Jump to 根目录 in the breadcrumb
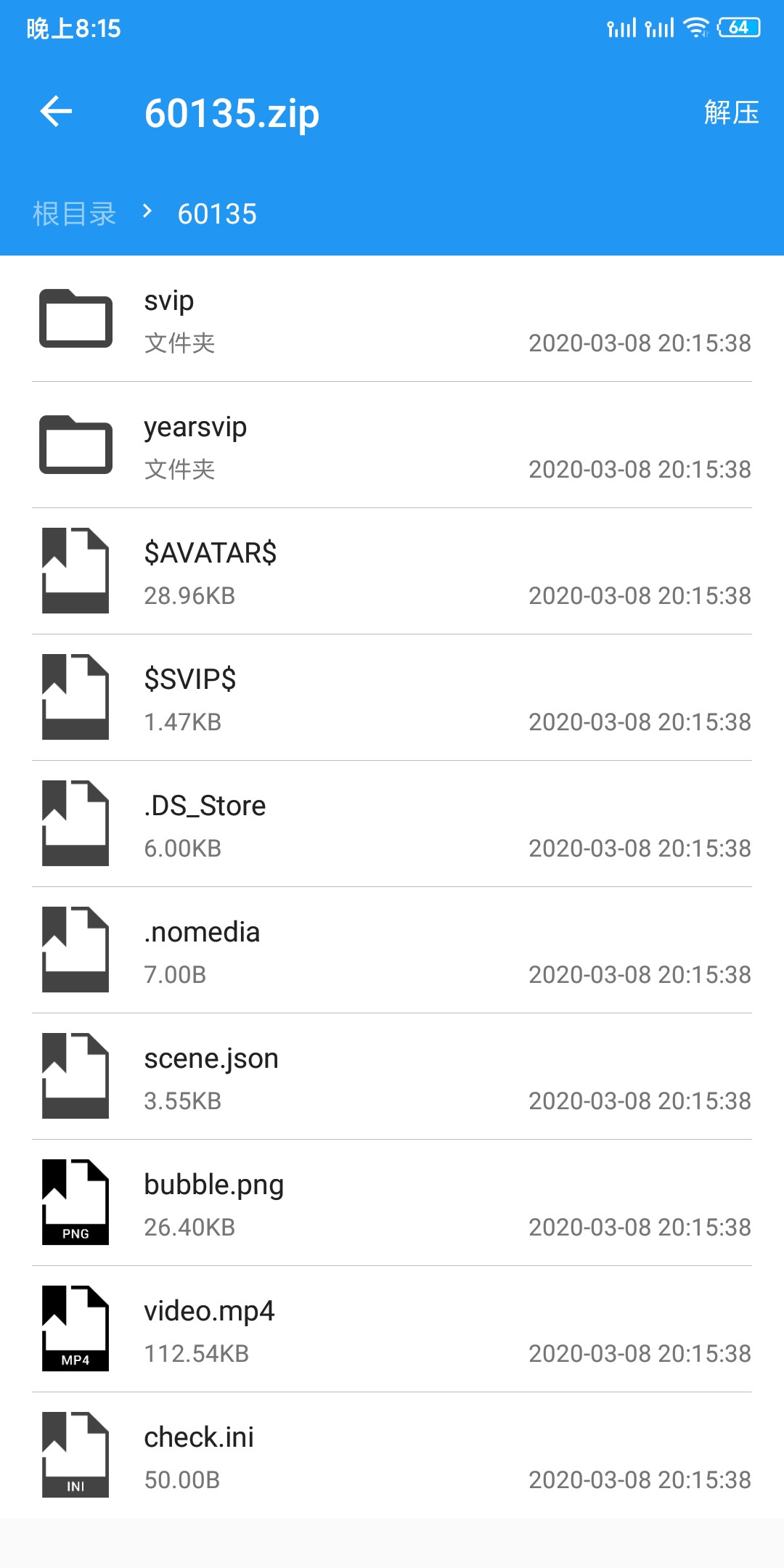 74,214
